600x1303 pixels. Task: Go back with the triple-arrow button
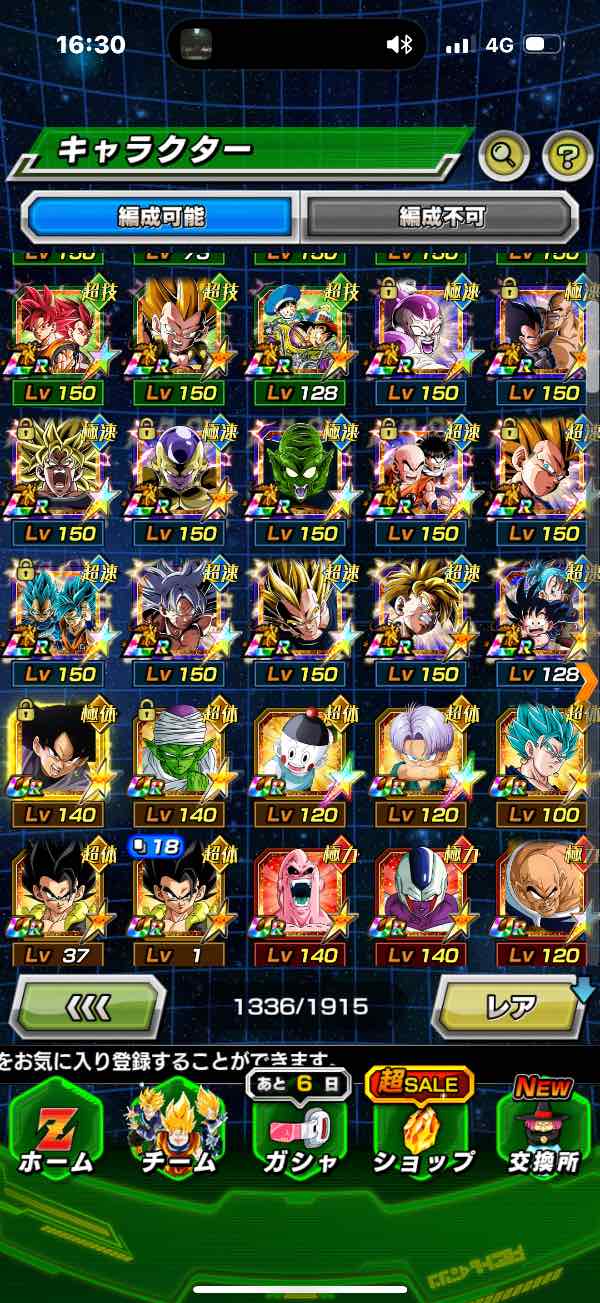(88, 1006)
